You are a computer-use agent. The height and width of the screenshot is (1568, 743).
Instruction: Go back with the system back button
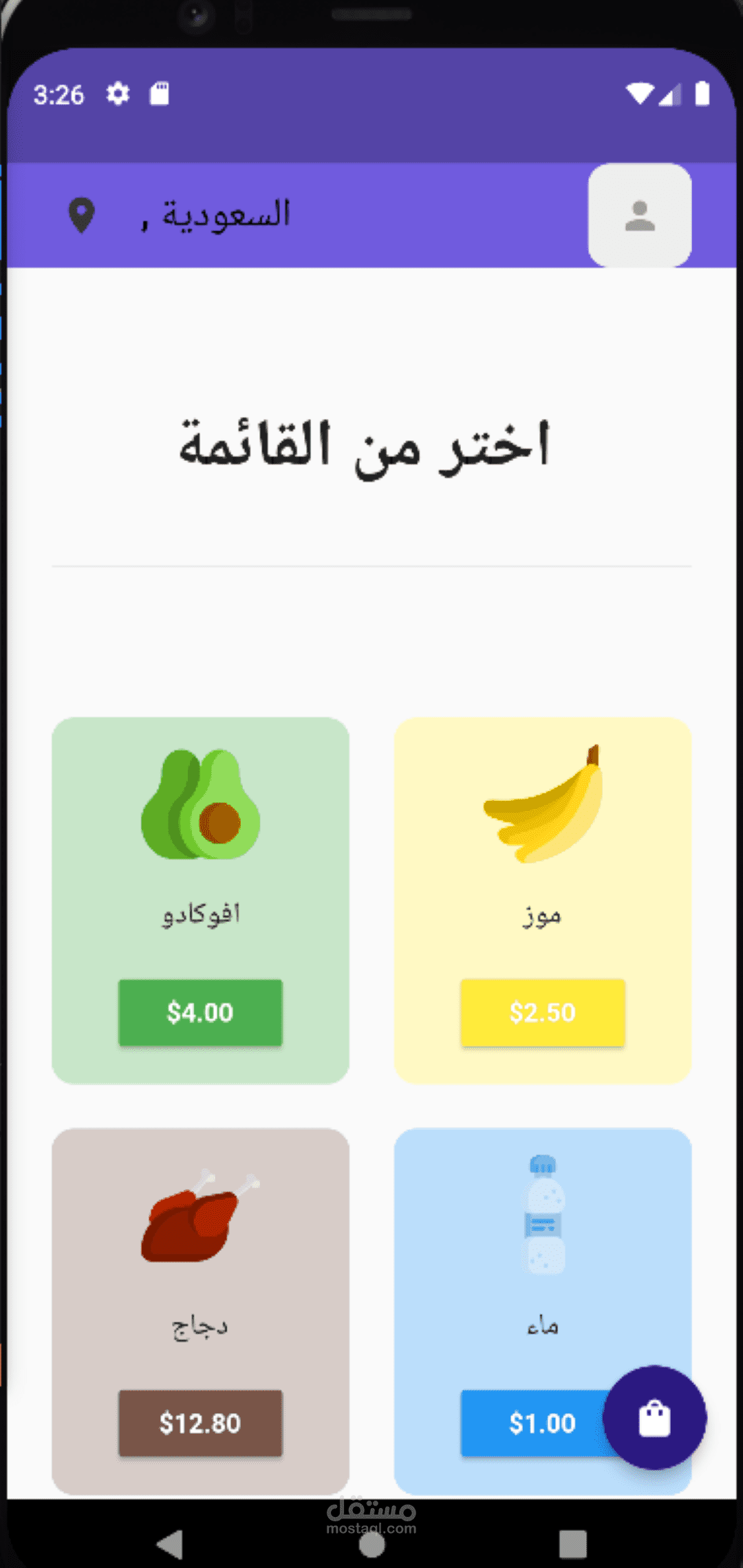pyautogui.click(x=170, y=1544)
